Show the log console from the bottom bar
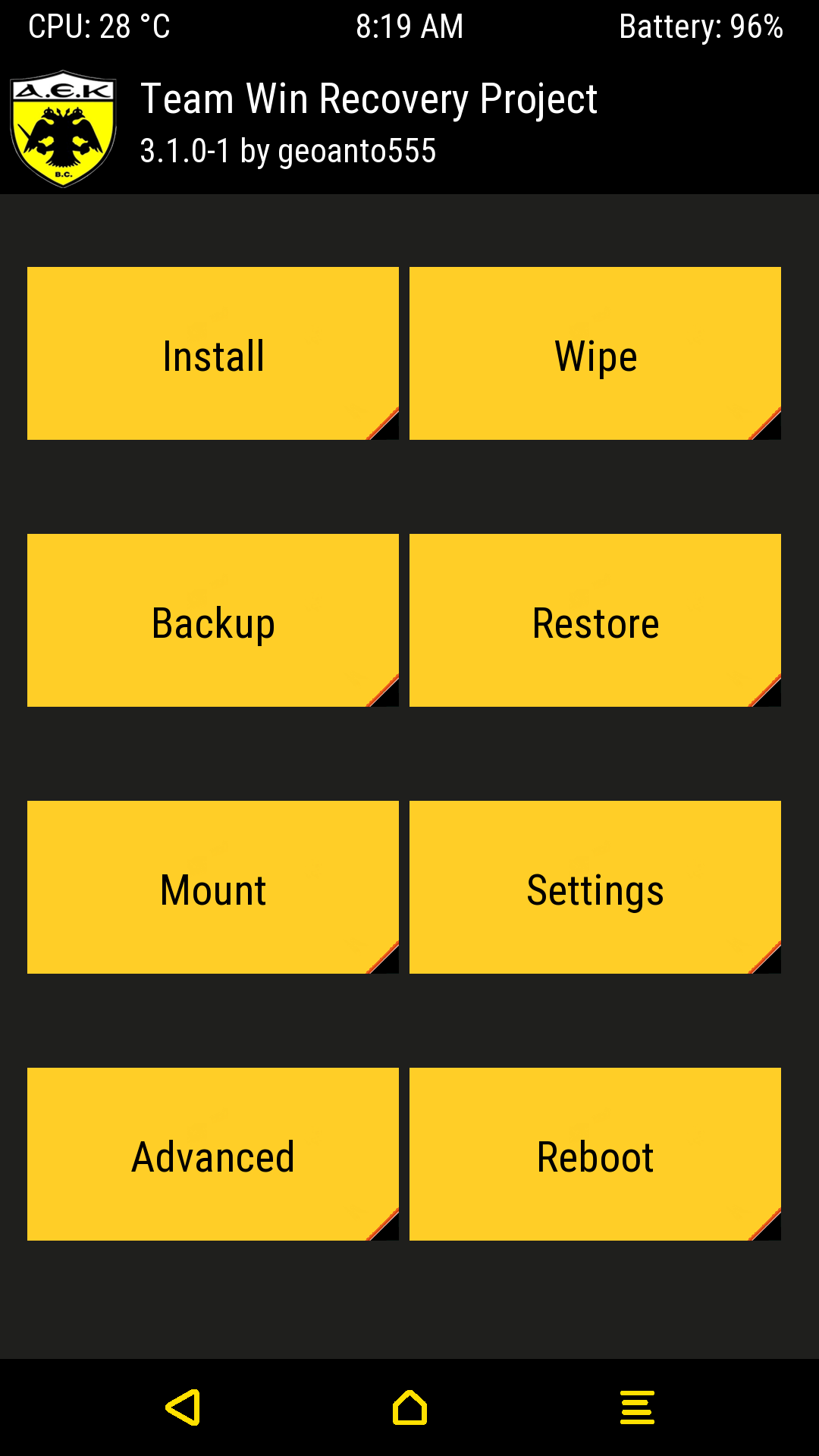Image resolution: width=819 pixels, height=1456 pixels. pyautogui.click(x=637, y=1407)
